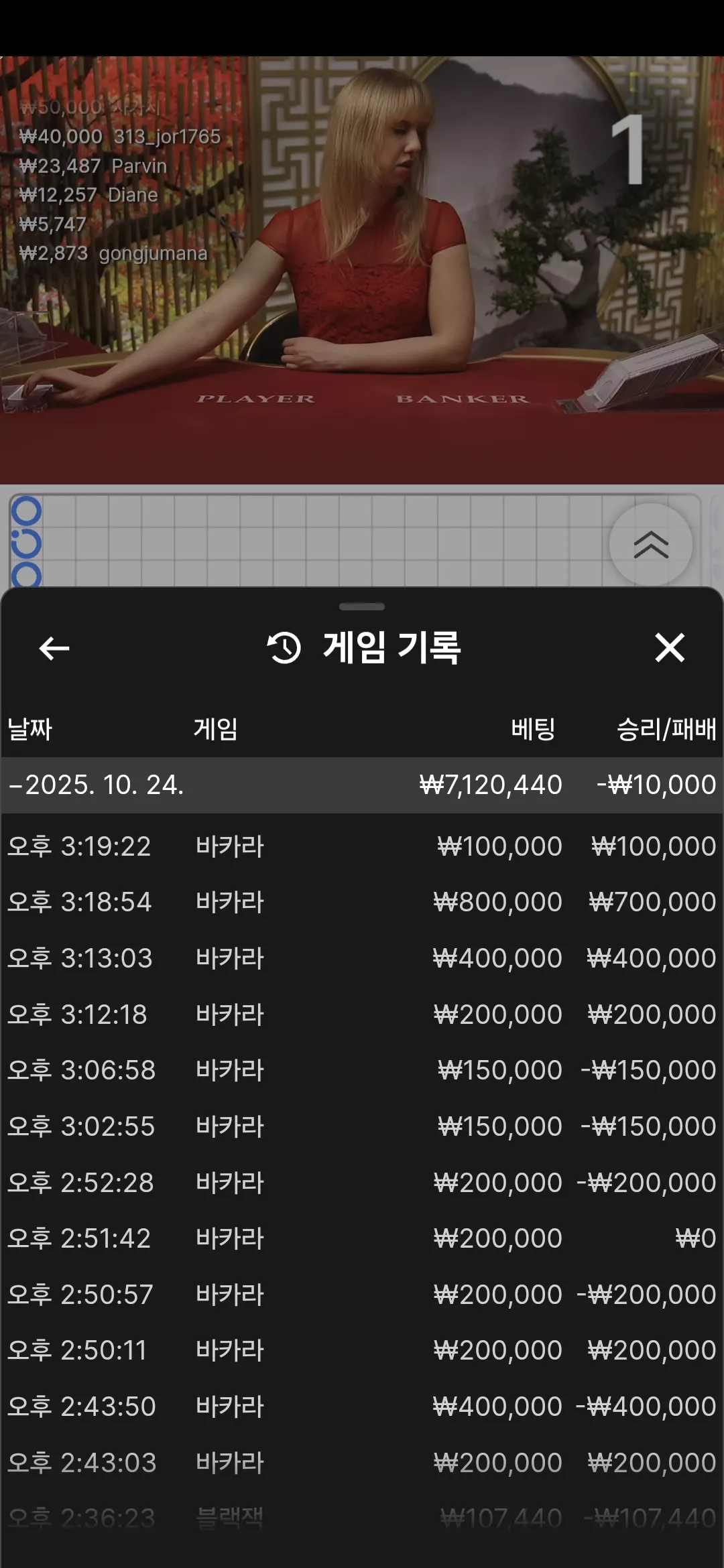724x1568 pixels.
Task: Open the 오후 2:36:23 블랙잭 record
Action: tap(362, 1518)
